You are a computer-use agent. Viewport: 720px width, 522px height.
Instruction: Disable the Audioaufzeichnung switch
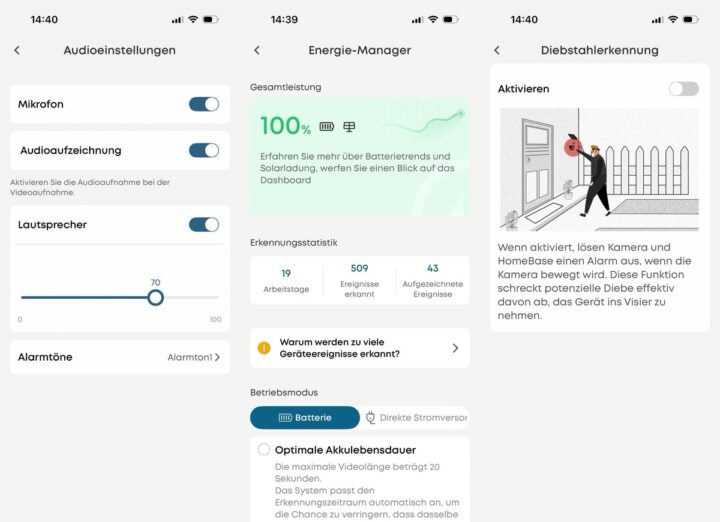point(204,150)
